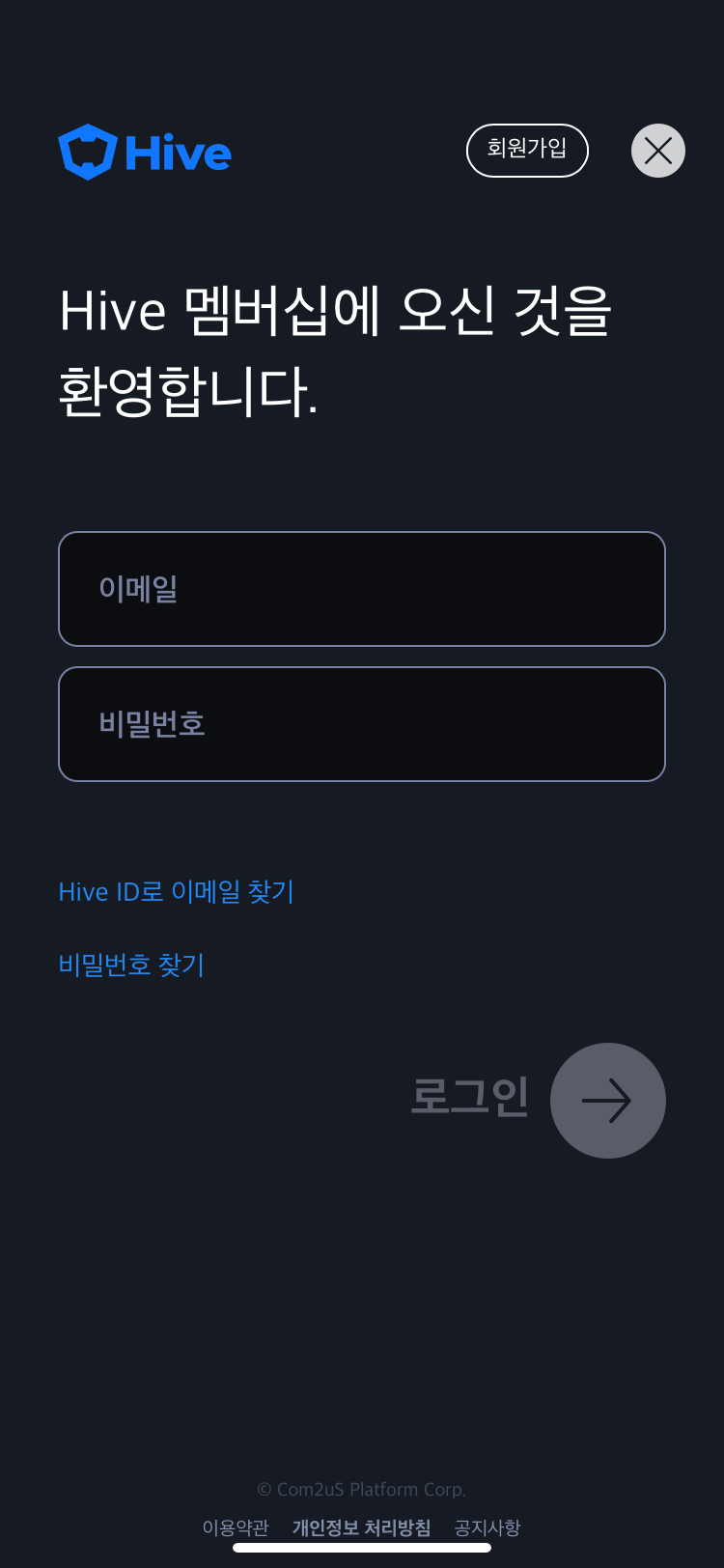724x1568 pixels.
Task: Open 이용약관 terms of service
Action: (x=236, y=1527)
